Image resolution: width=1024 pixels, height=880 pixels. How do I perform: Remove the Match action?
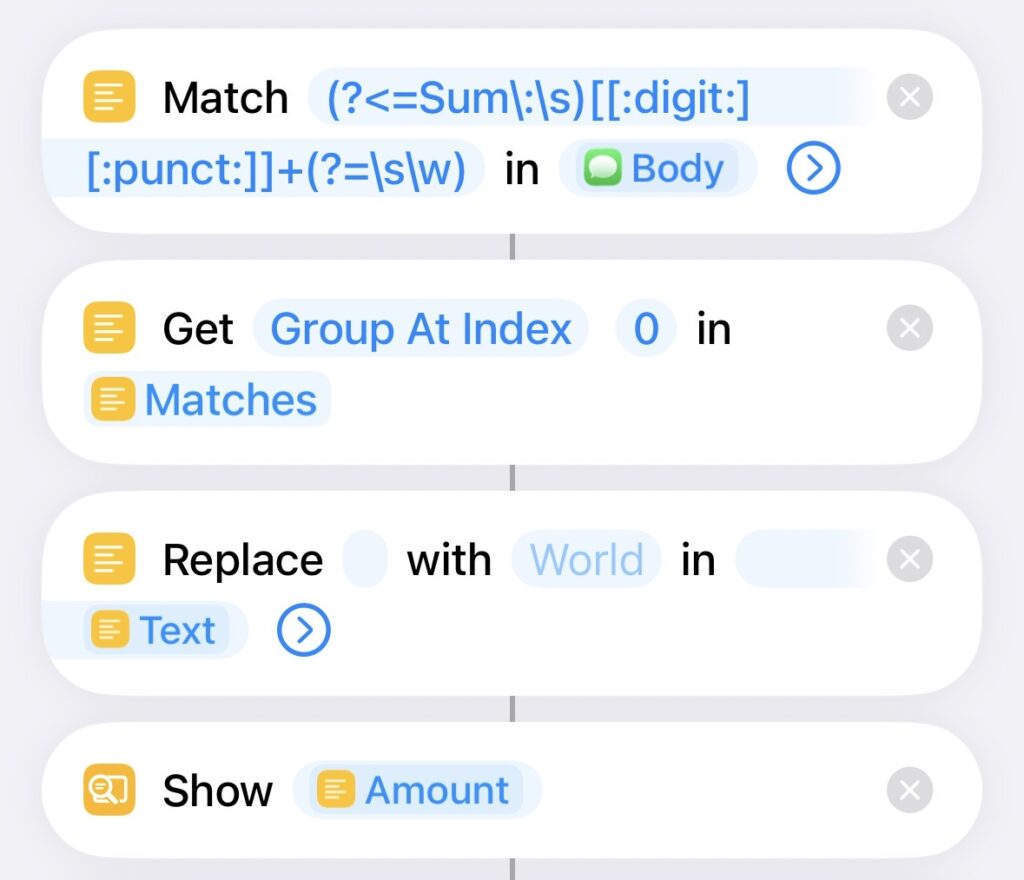point(909,98)
